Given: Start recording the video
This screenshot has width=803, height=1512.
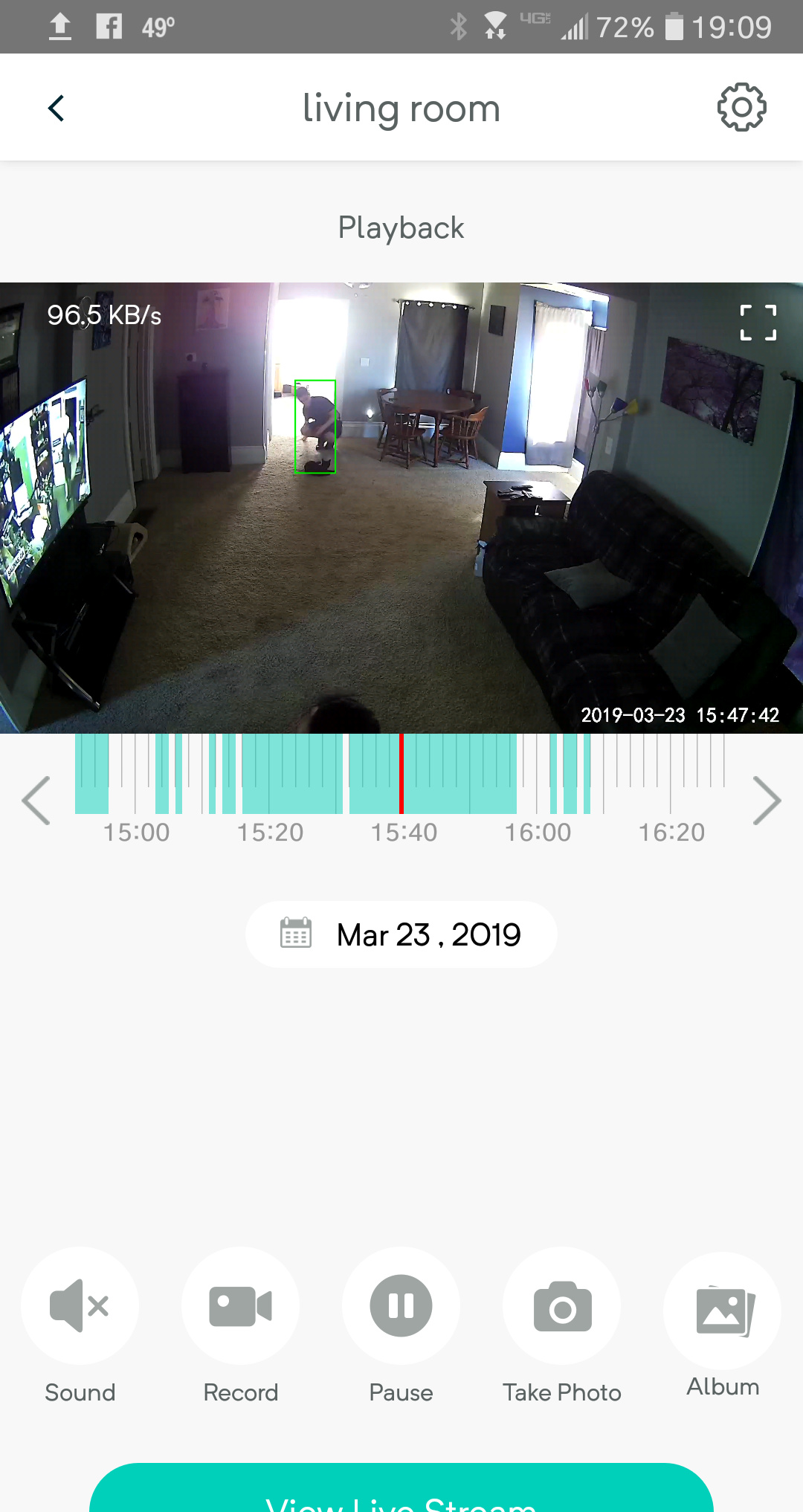Looking at the screenshot, I should (x=241, y=1306).
